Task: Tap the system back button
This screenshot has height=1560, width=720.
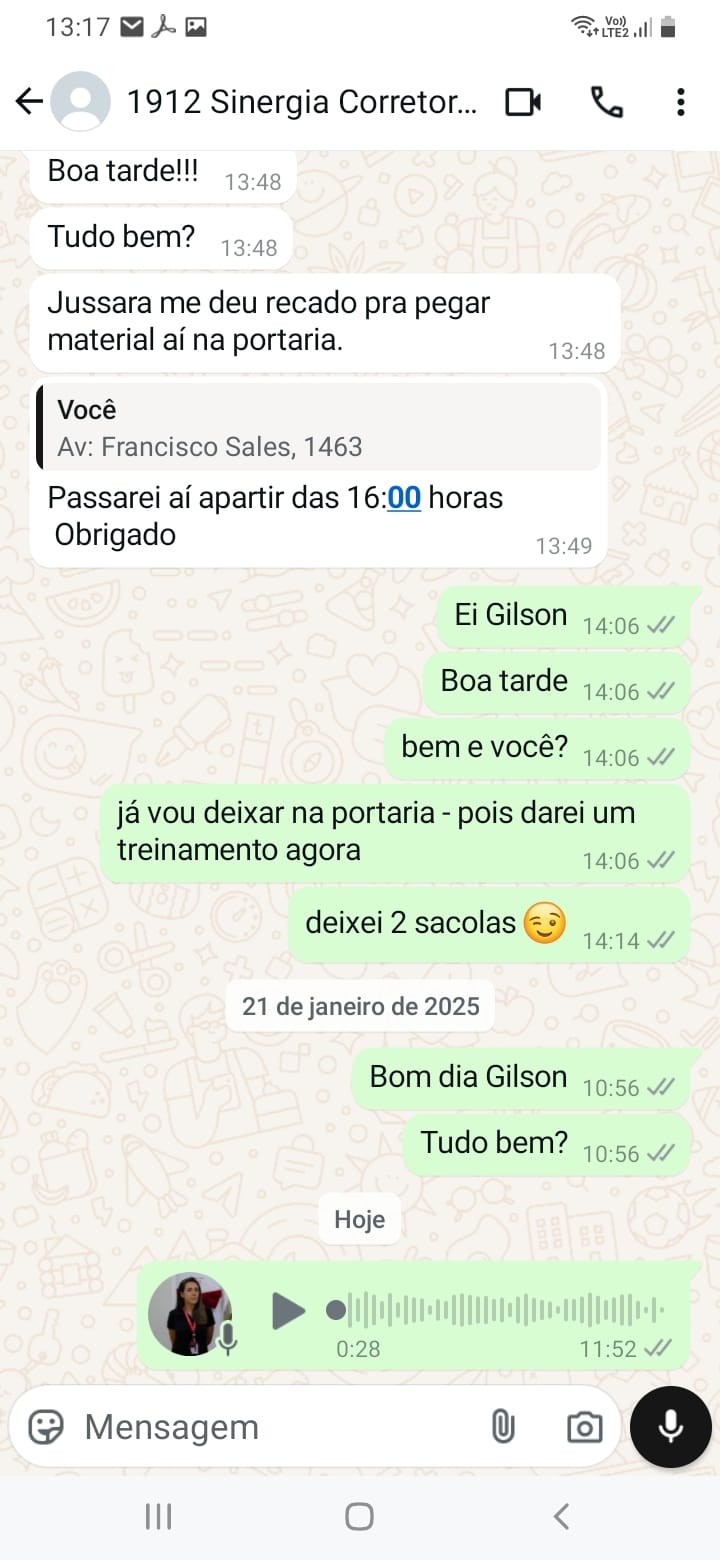Action: click(x=562, y=1516)
